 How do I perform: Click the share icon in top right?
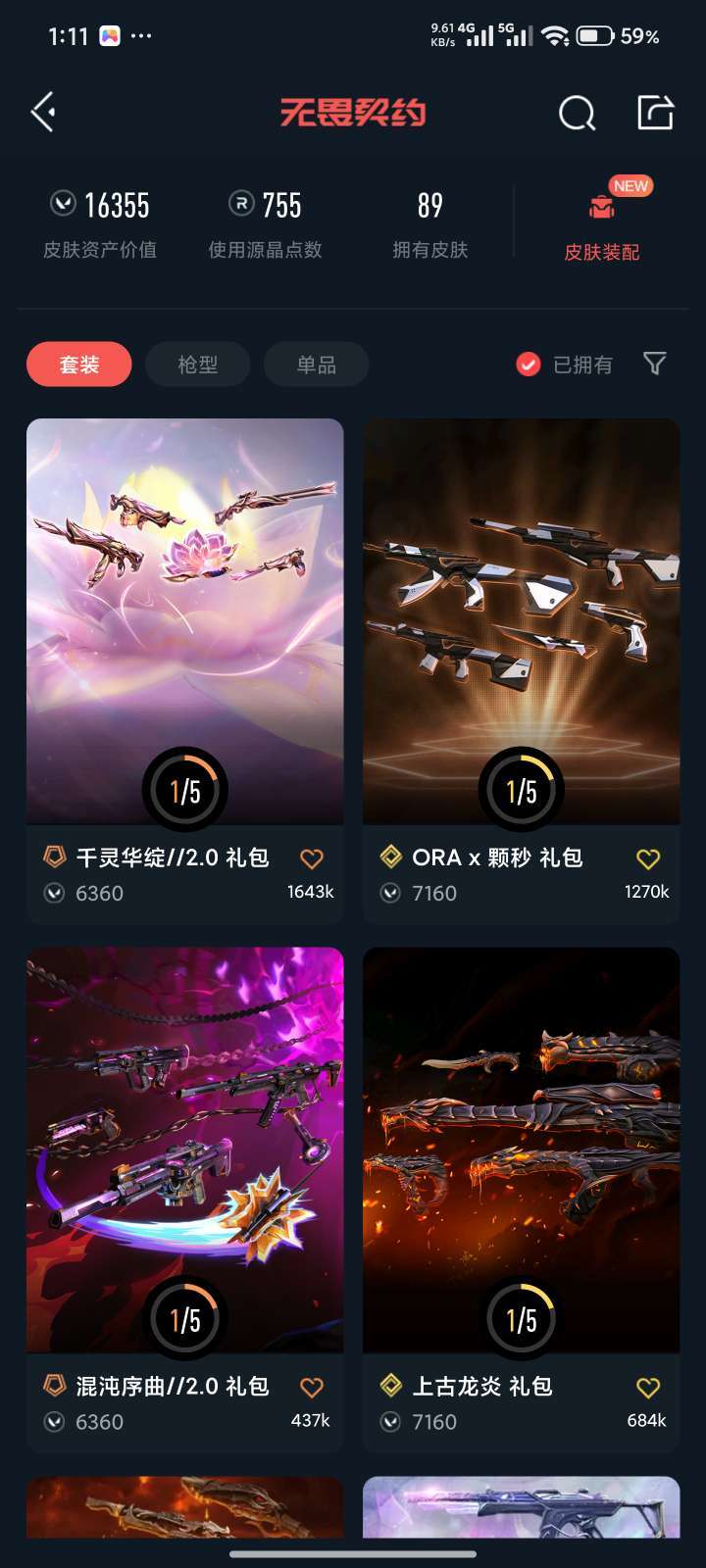coord(655,111)
